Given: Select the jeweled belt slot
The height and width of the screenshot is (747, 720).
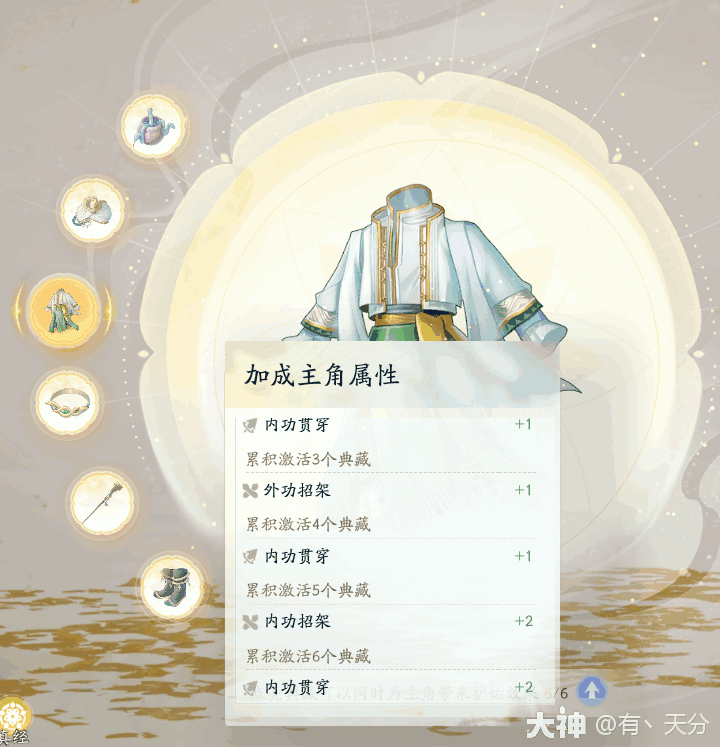Looking at the screenshot, I should pyautogui.click(x=67, y=402).
